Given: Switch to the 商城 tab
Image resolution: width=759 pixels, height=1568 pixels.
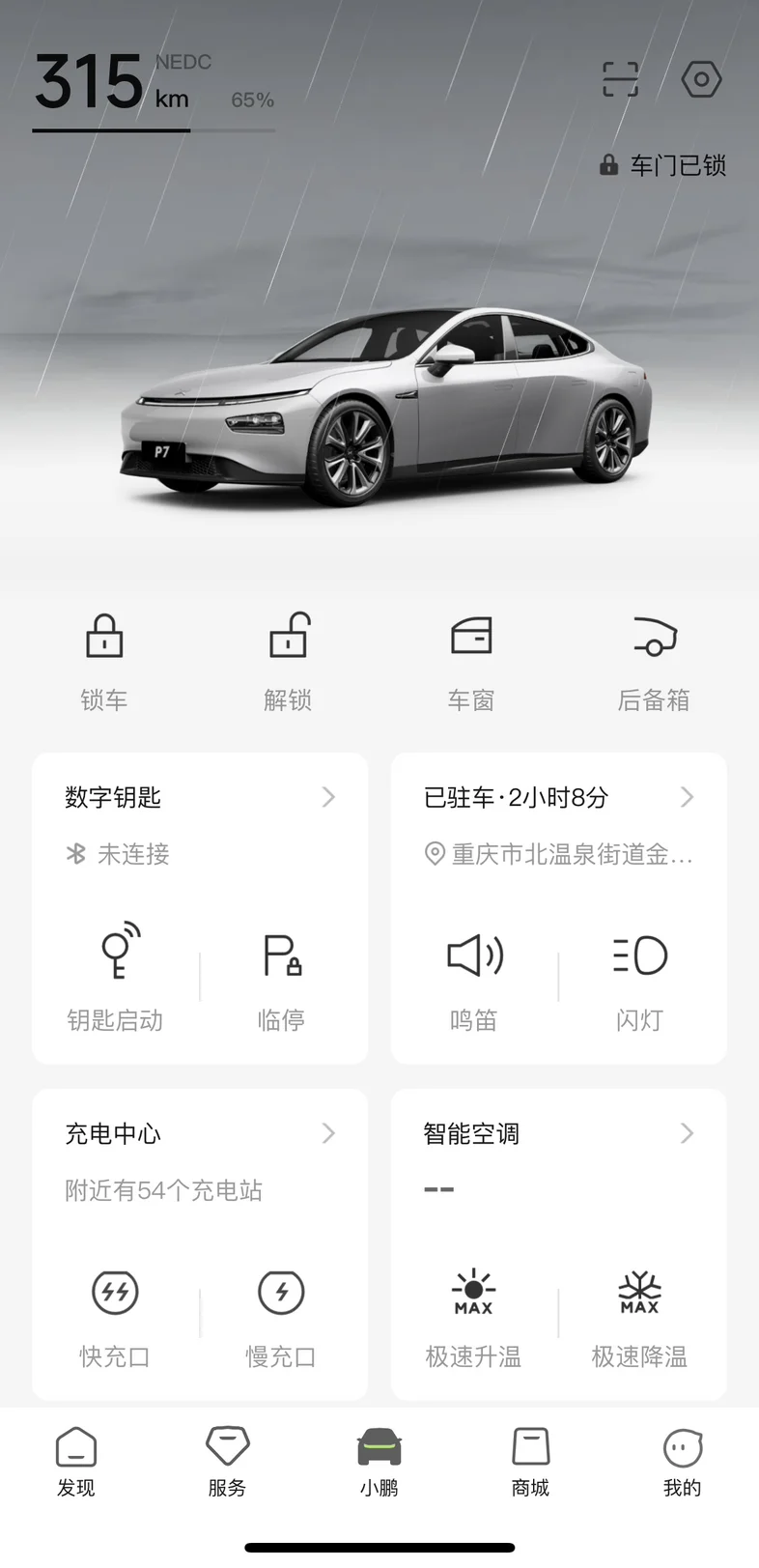Looking at the screenshot, I should [530, 1462].
